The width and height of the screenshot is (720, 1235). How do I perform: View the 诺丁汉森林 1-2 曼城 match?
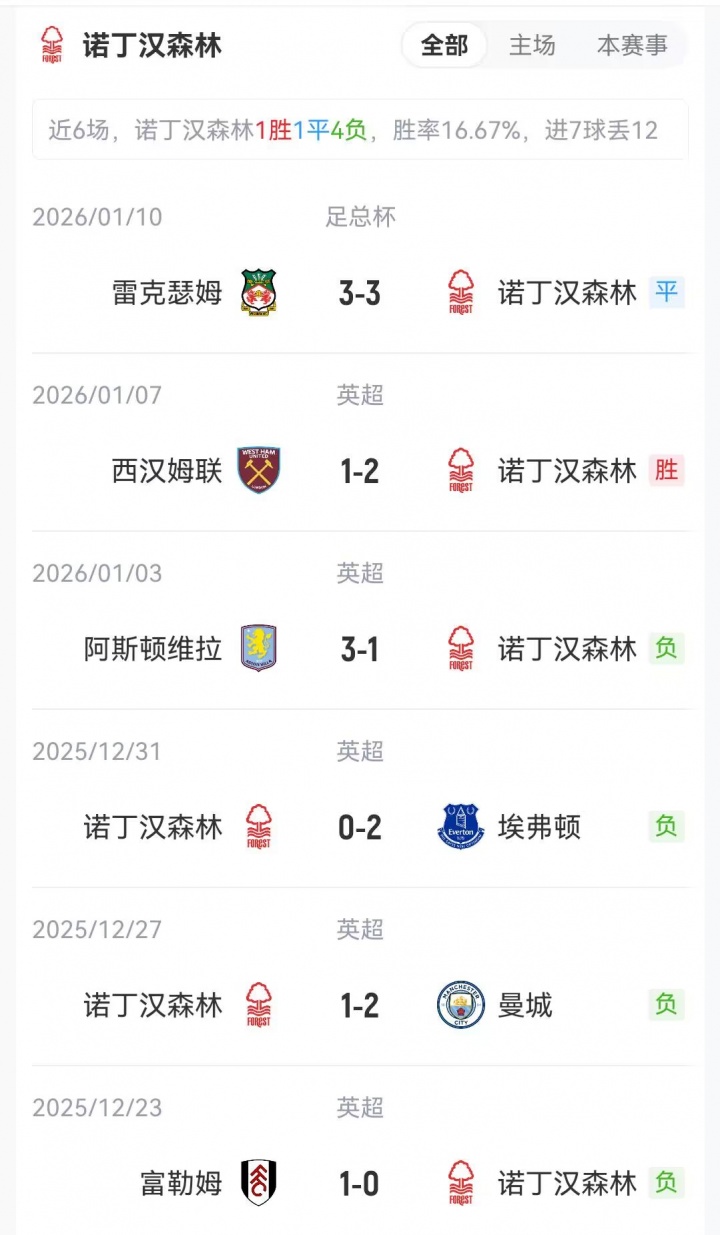360,1005
